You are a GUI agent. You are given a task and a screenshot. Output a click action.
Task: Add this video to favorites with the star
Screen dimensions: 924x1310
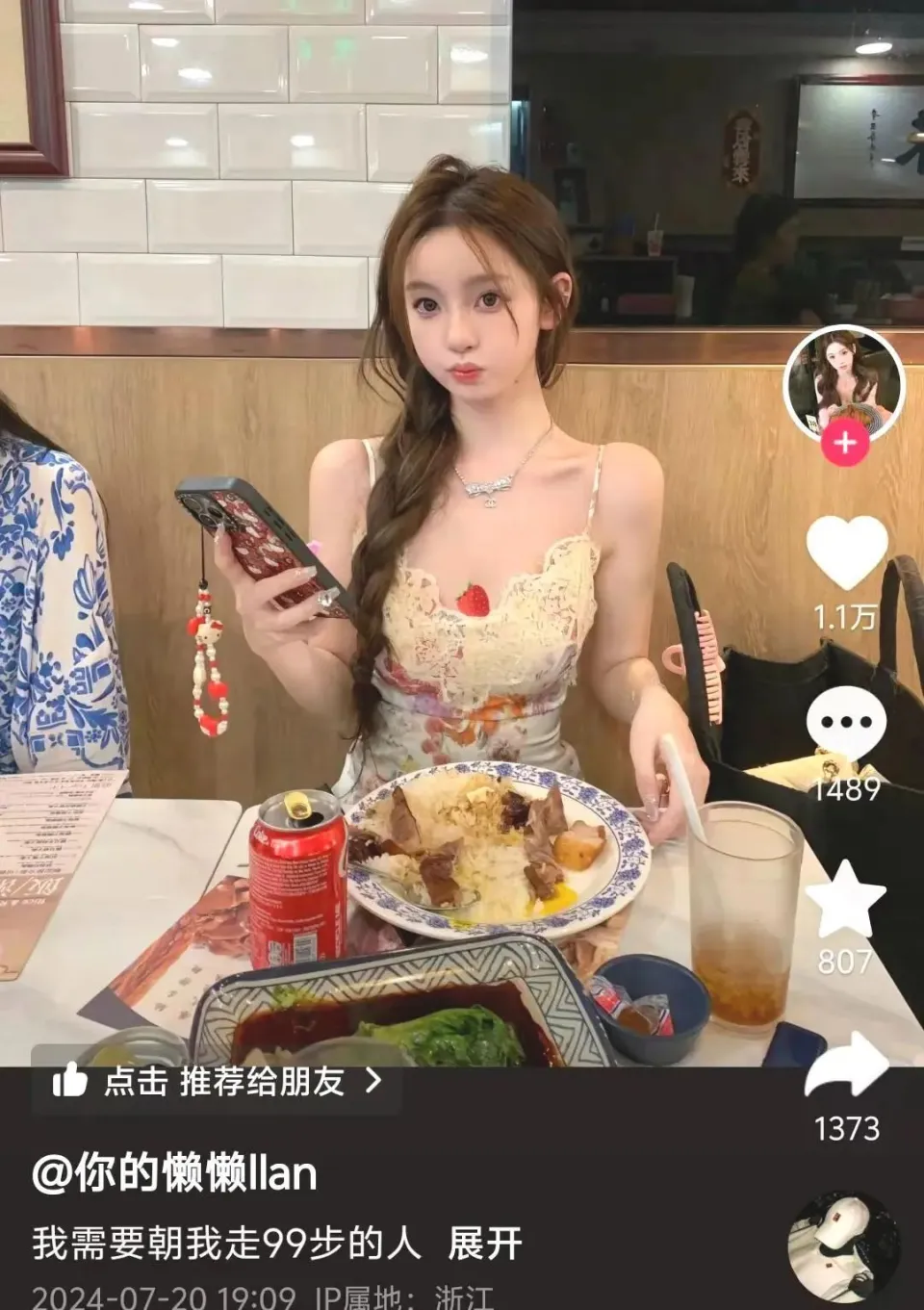tap(845, 900)
